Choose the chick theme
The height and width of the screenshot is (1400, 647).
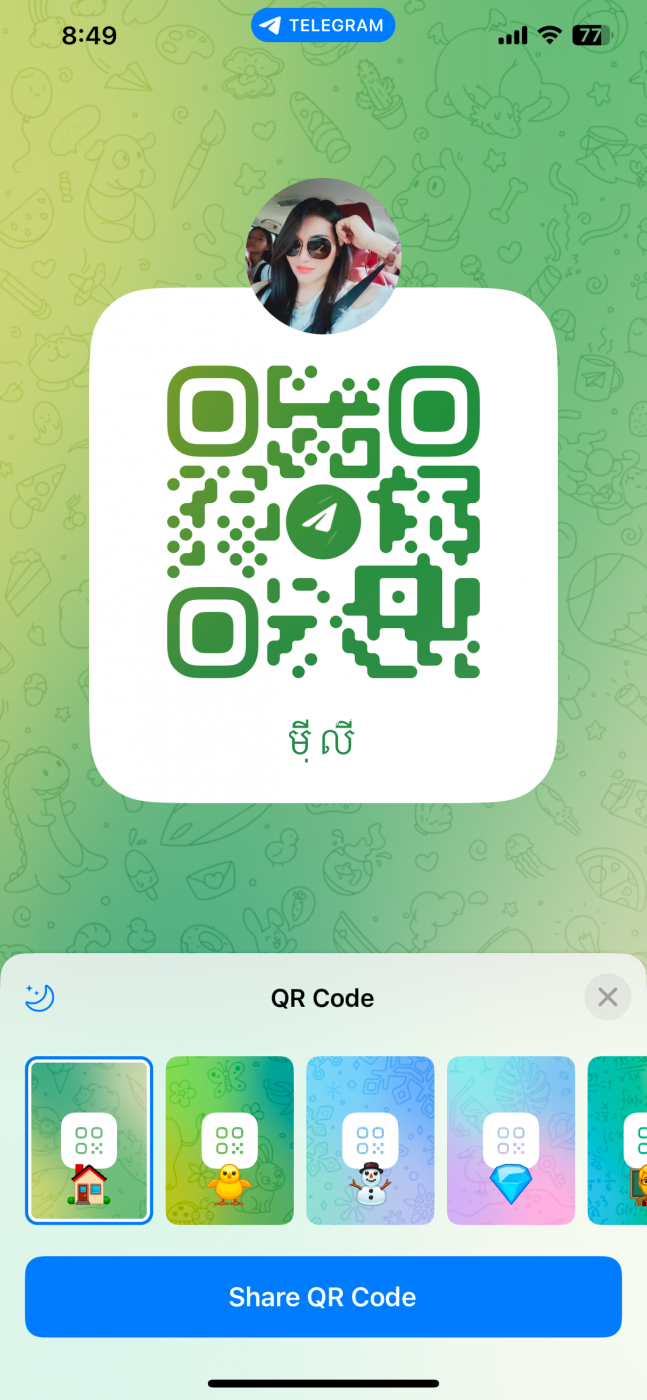point(230,1140)
